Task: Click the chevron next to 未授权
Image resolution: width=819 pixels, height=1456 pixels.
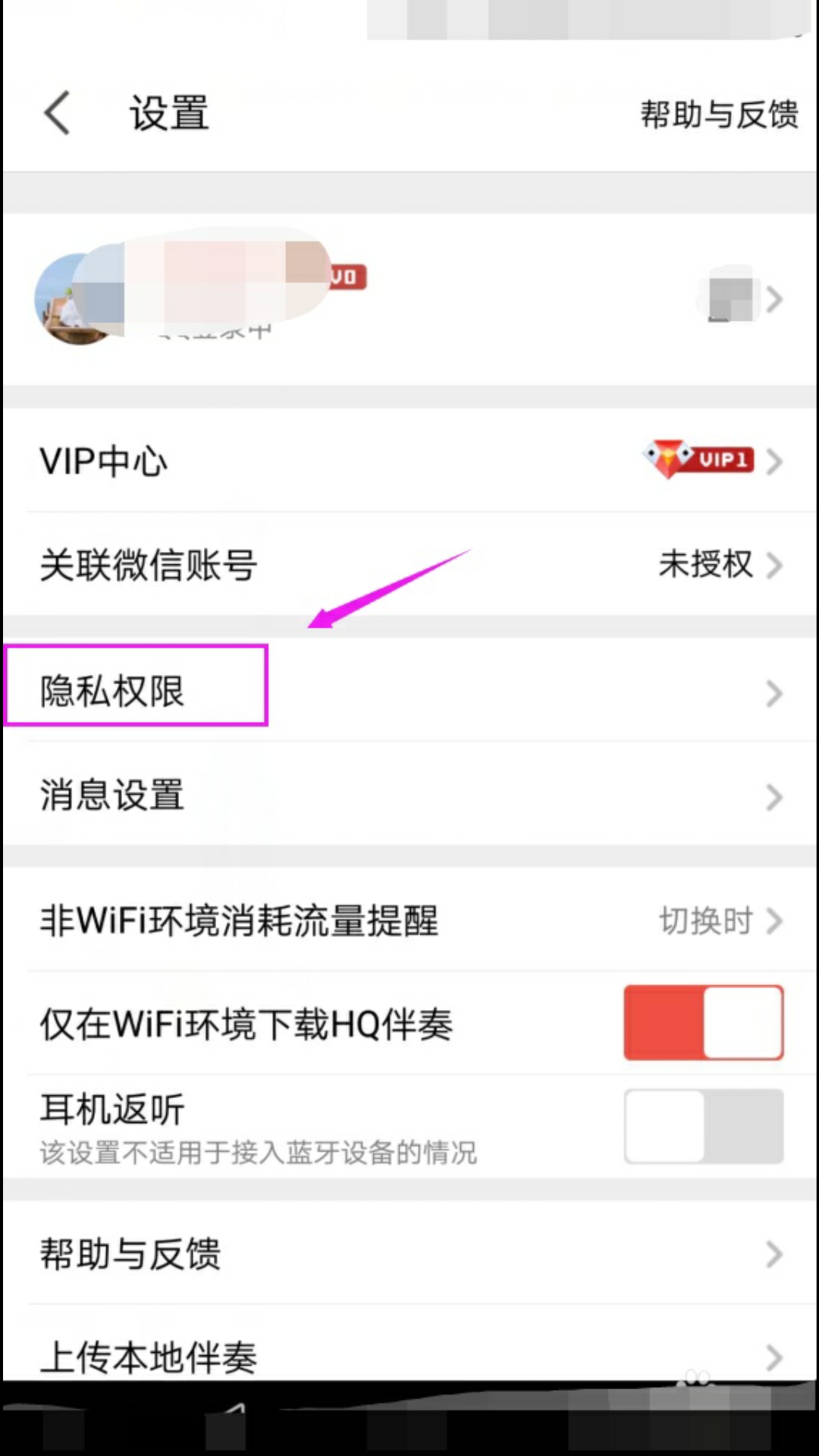Action: [773, 565]
